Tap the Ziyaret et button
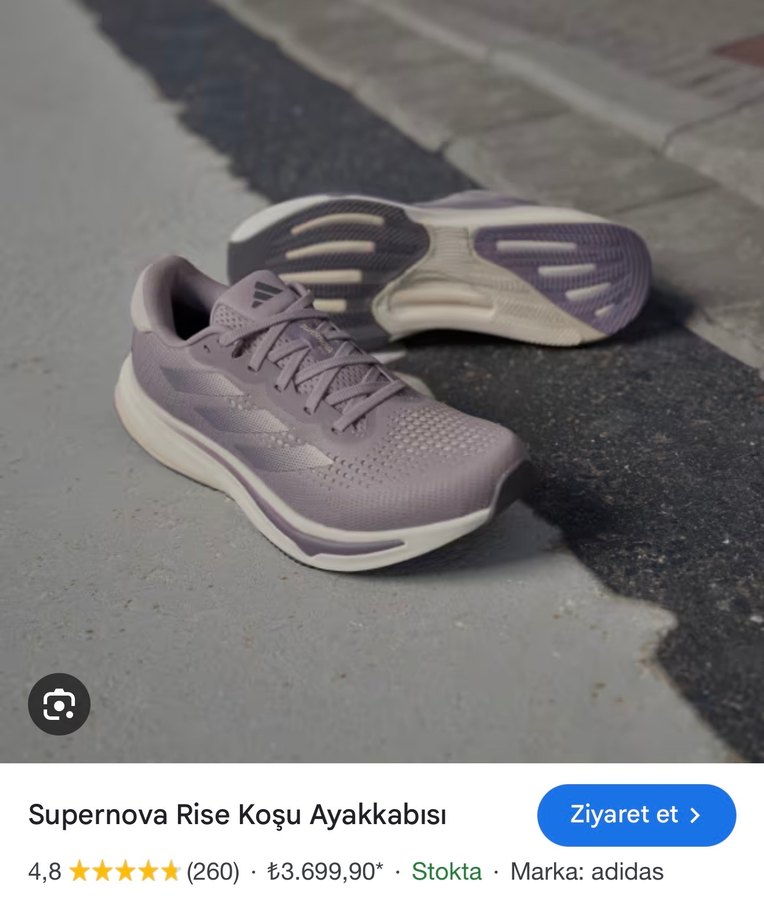The width and height of the screenshot is (764, 898). click(636, 815)
